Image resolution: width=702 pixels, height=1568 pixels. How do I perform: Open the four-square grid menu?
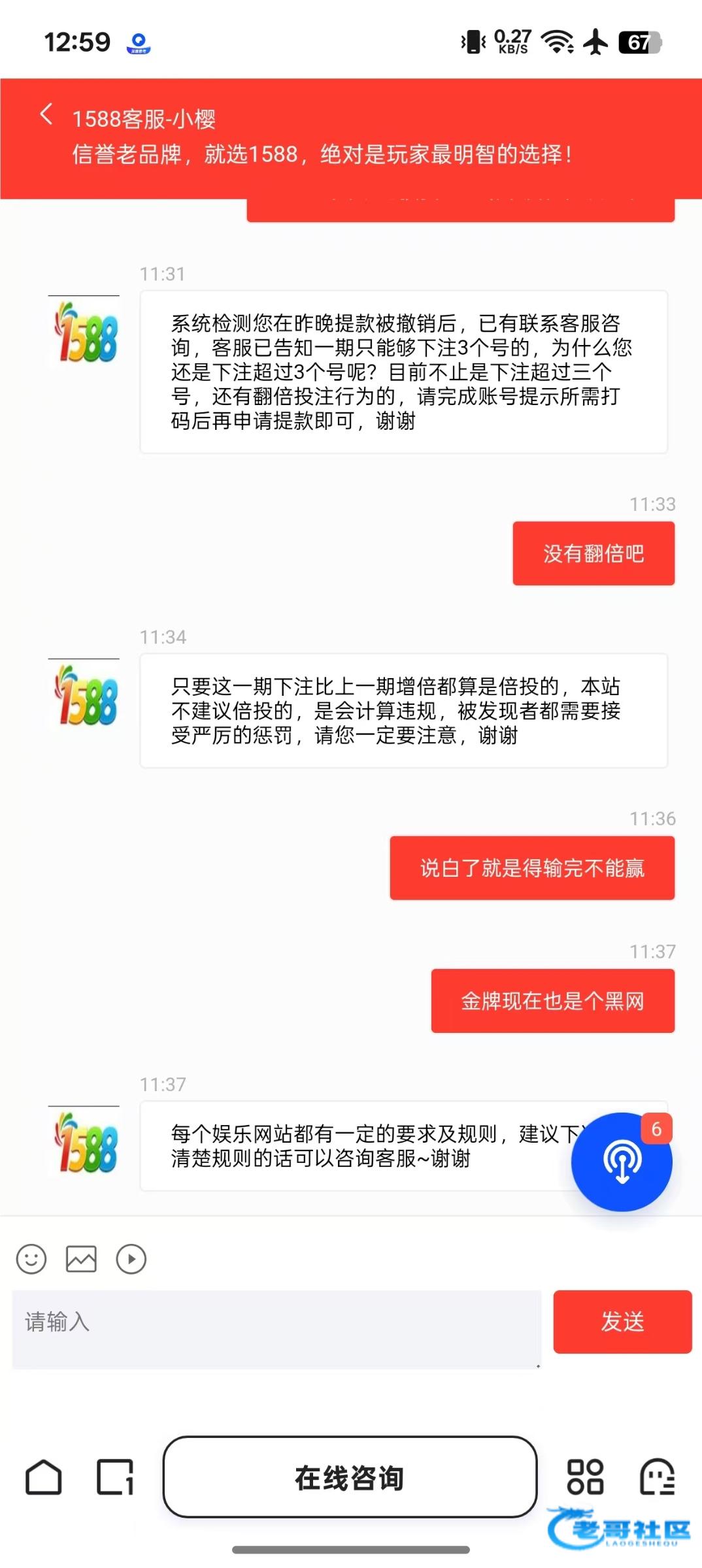[585, 1477]
